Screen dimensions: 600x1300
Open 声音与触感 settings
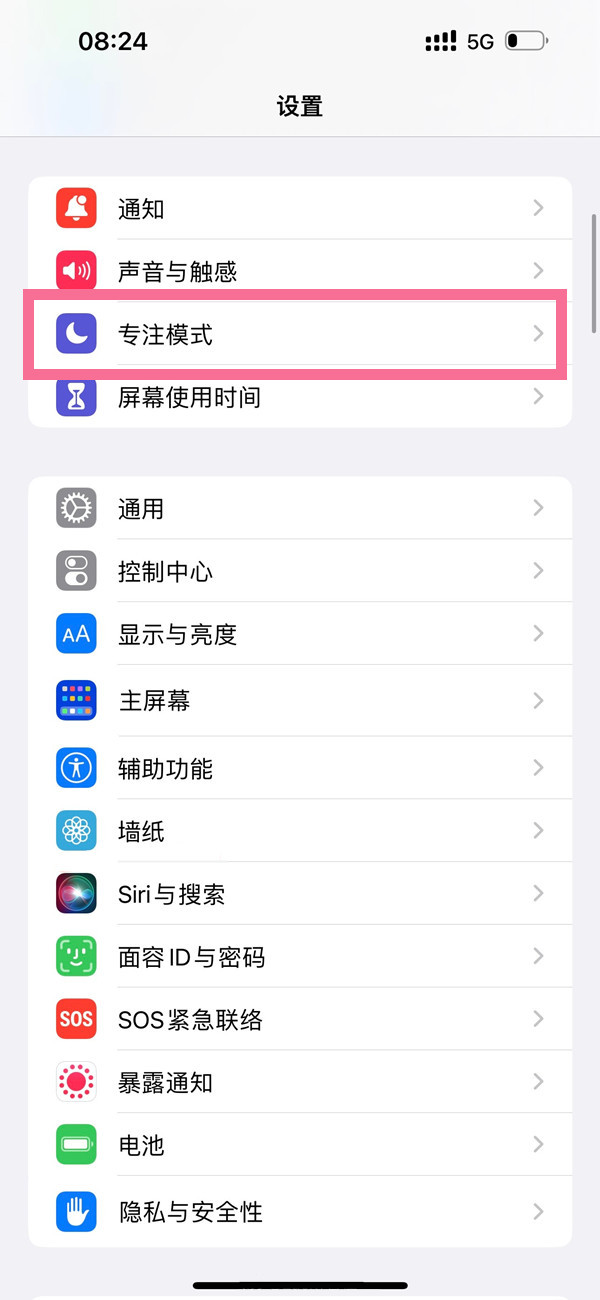pos(300,270)
